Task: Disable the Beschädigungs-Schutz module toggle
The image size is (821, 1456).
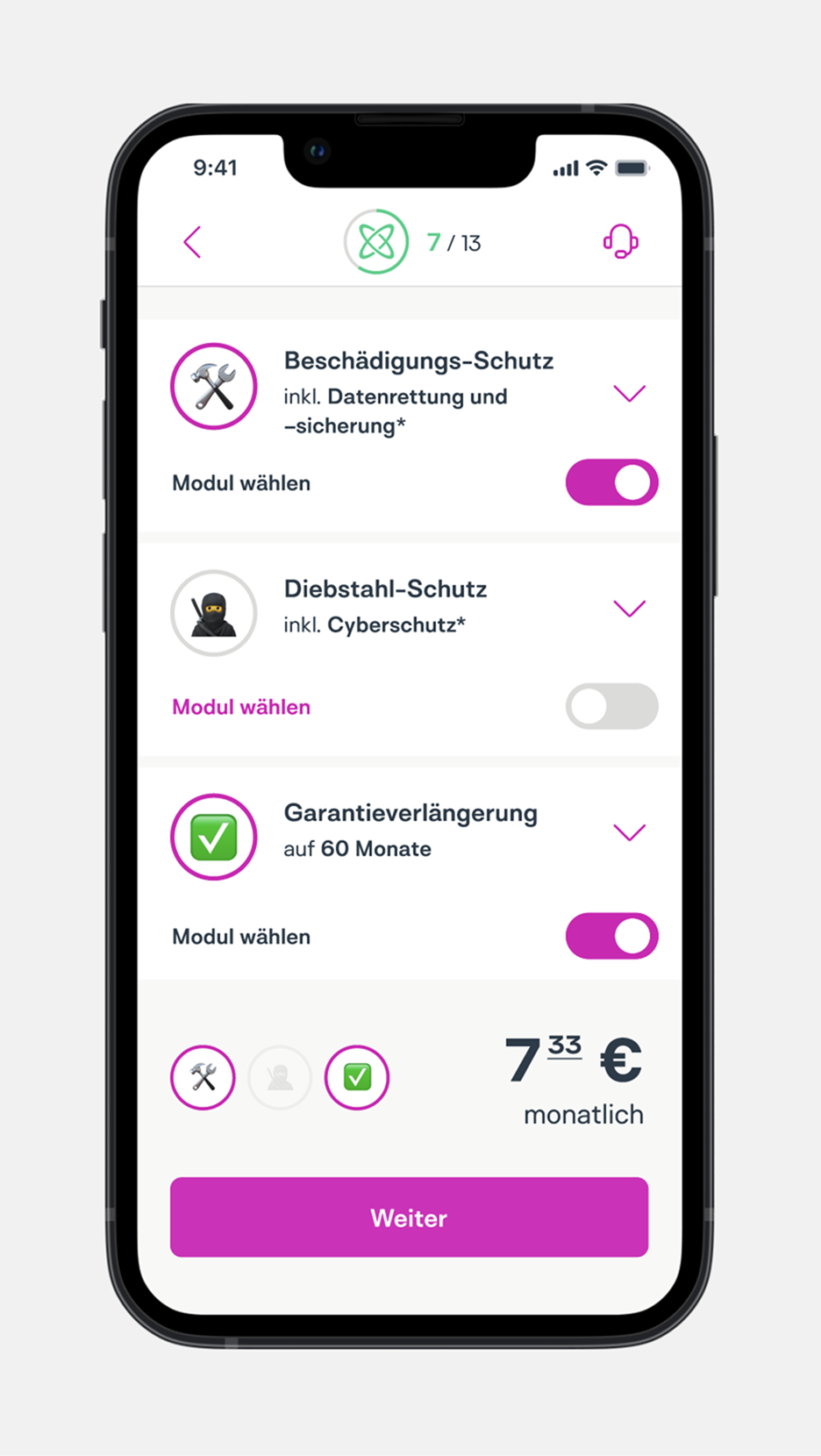Action: 611,482
